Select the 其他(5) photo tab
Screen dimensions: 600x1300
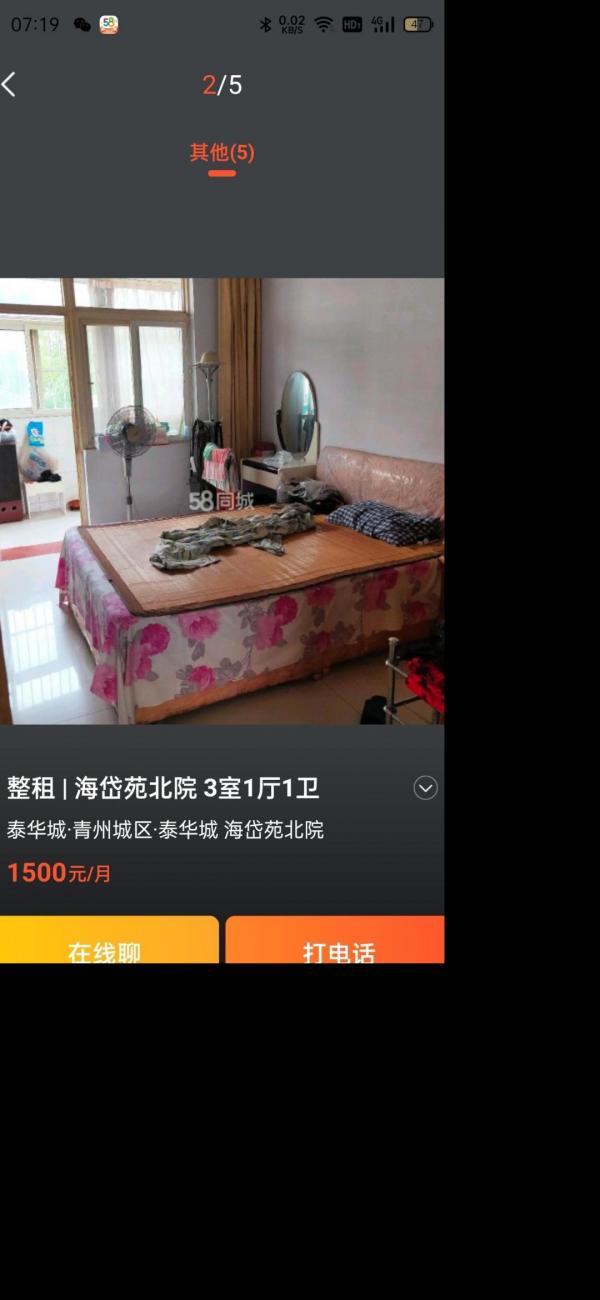tap(222, 153)
